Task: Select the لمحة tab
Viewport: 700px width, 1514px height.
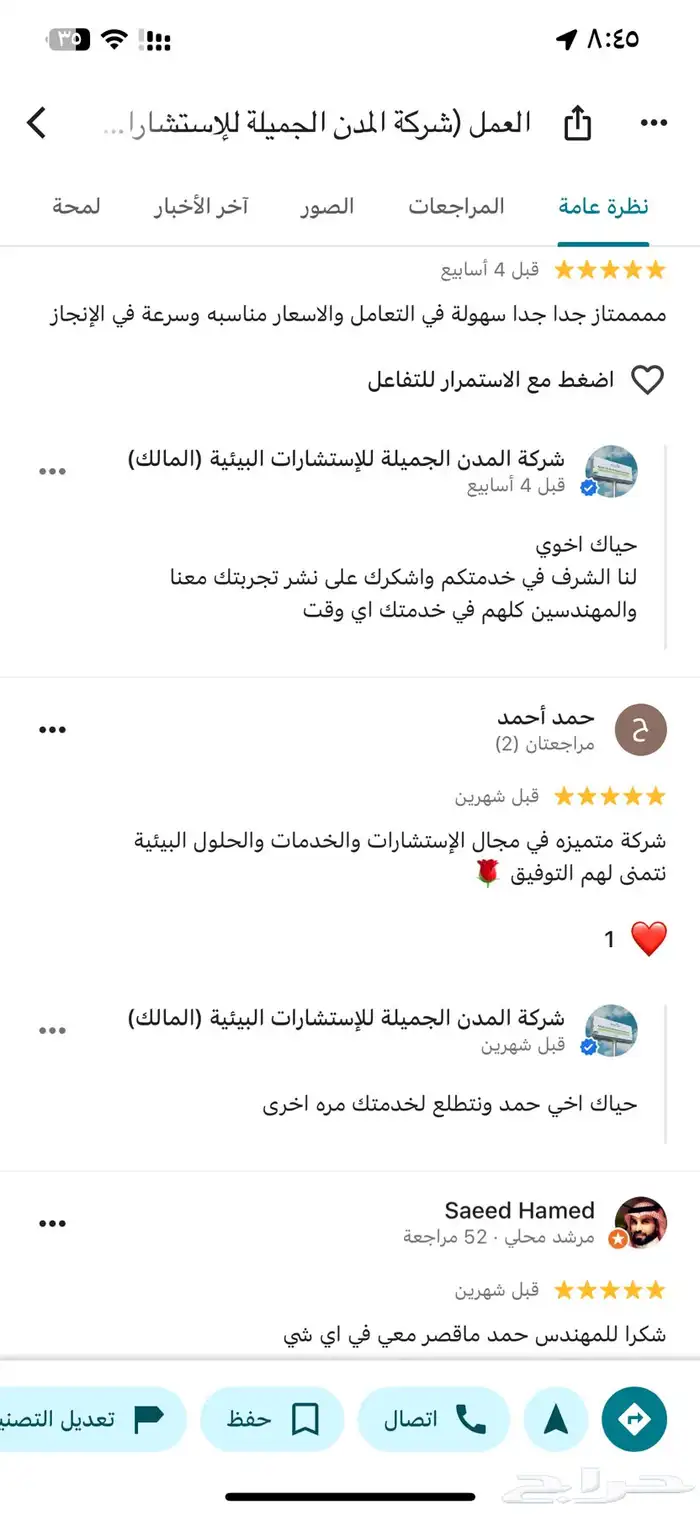Action: pyautogui.click(x=76, y=207)
